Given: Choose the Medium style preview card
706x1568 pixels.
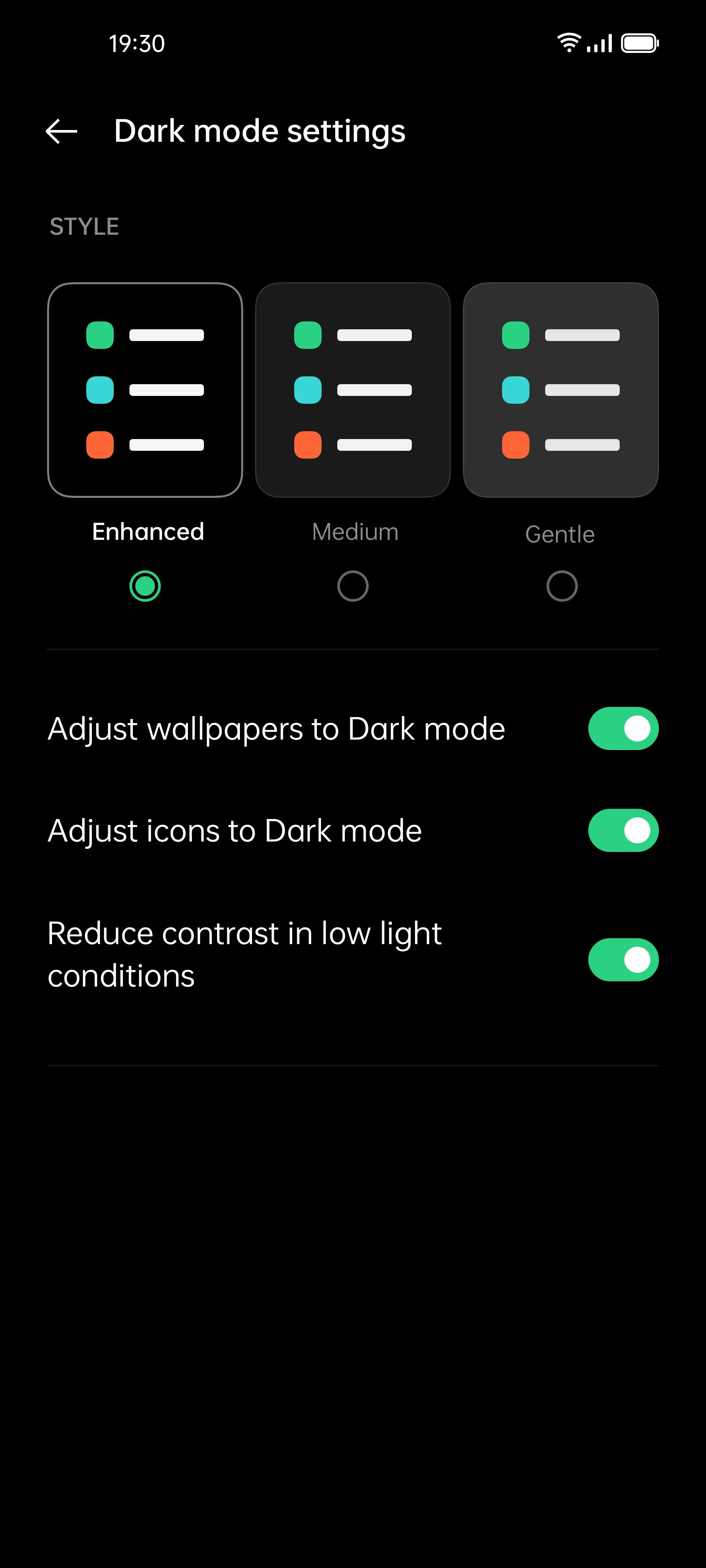Looking at the screenshot, I should [353, 390].
